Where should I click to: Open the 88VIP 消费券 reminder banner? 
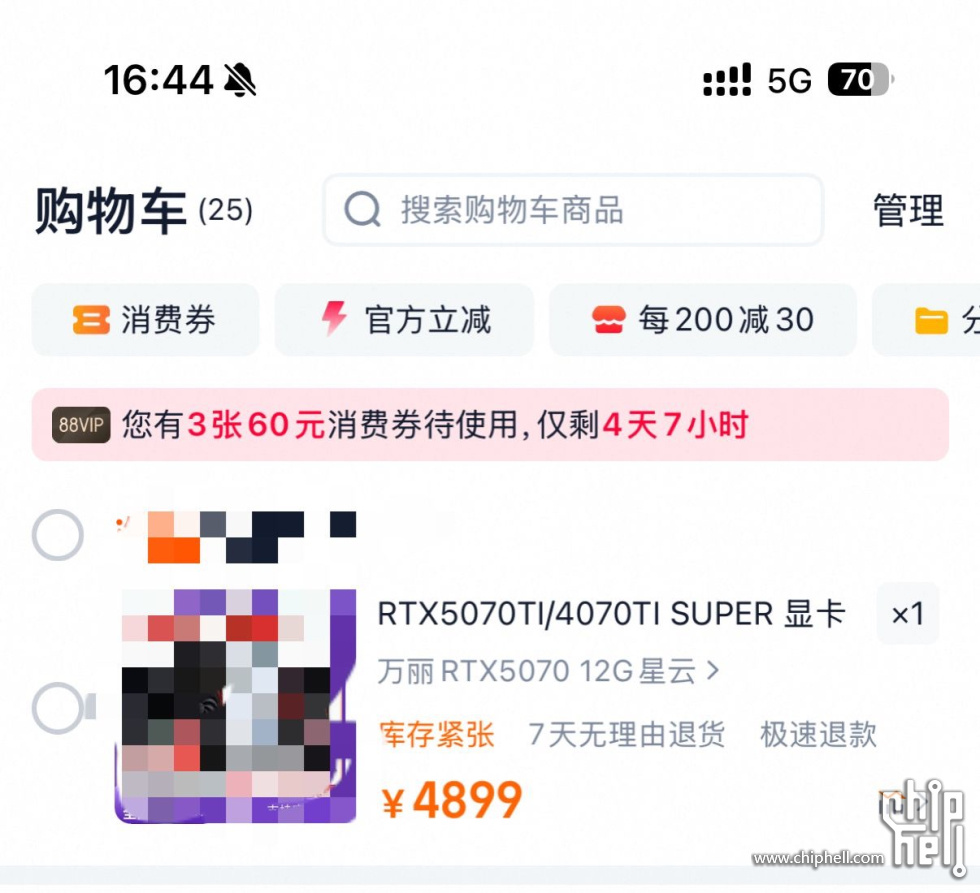(x=490, y=425)
